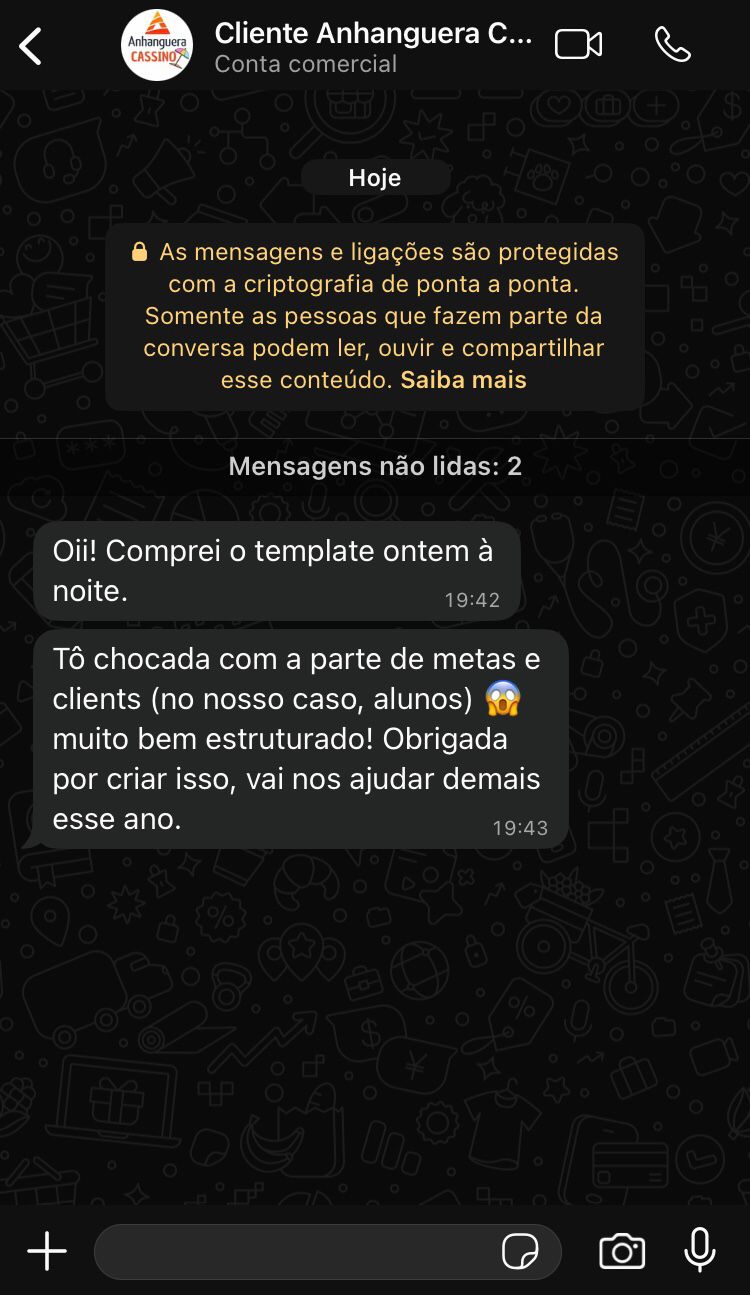Open the attachment plus menu
Screen dimensions: 750x1295
pos(46,1251)
